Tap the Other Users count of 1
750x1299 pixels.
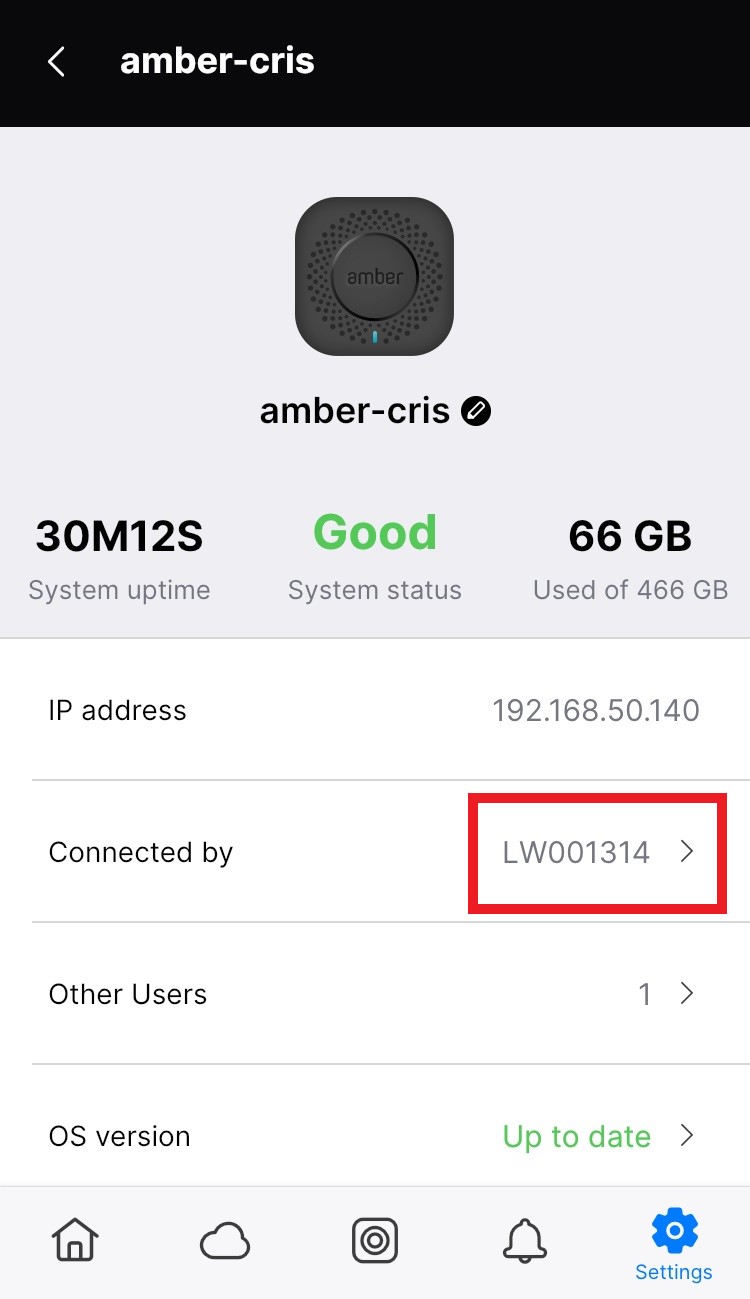pyautogui.click(x=645, y=993)
